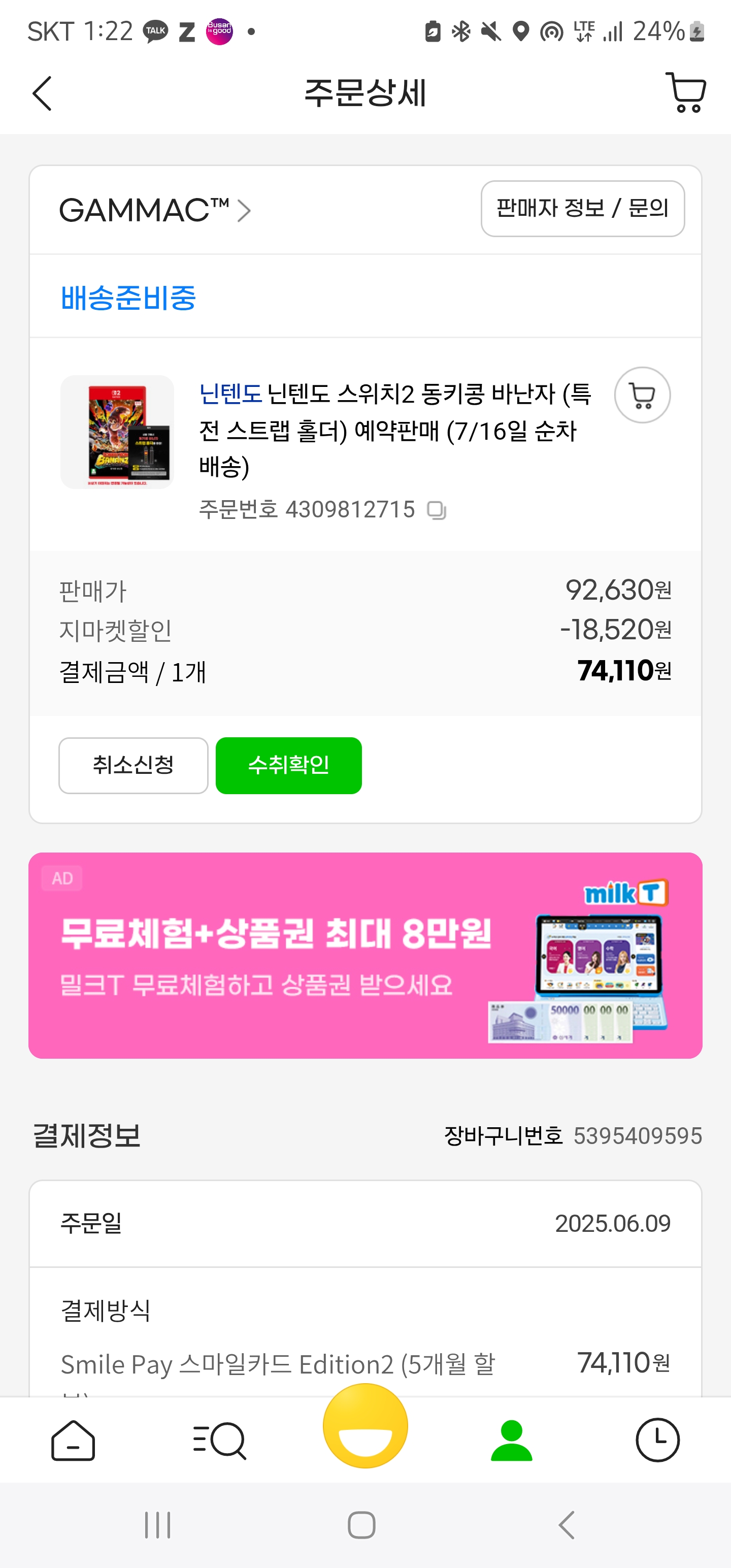
Task: Confirm receipt with 수취확인
Action: [x=288, y=766]
